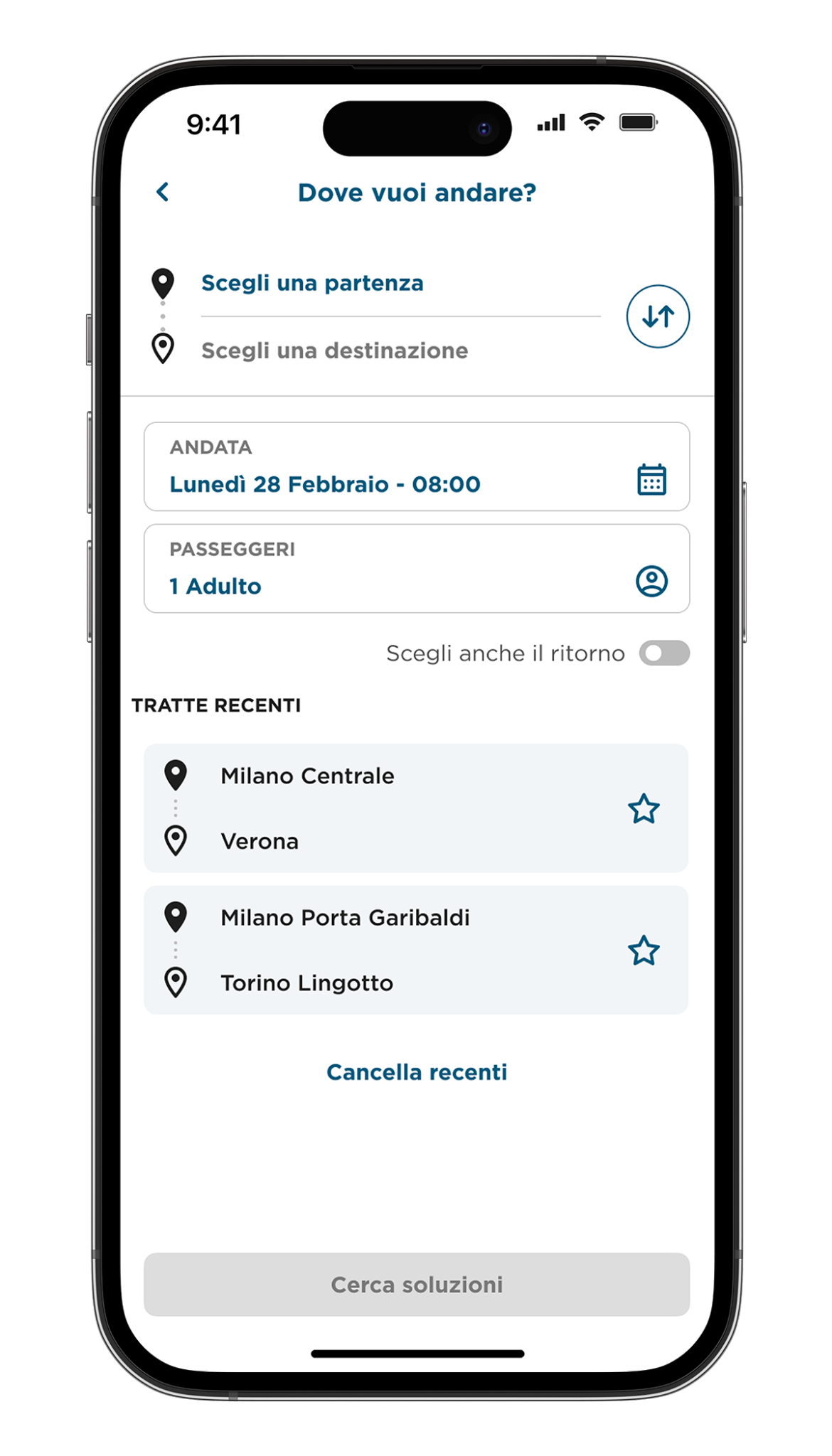Screen dimensions: 832x1456
Task: Tap the Cerca soluzioni button
Action: 417,1285
